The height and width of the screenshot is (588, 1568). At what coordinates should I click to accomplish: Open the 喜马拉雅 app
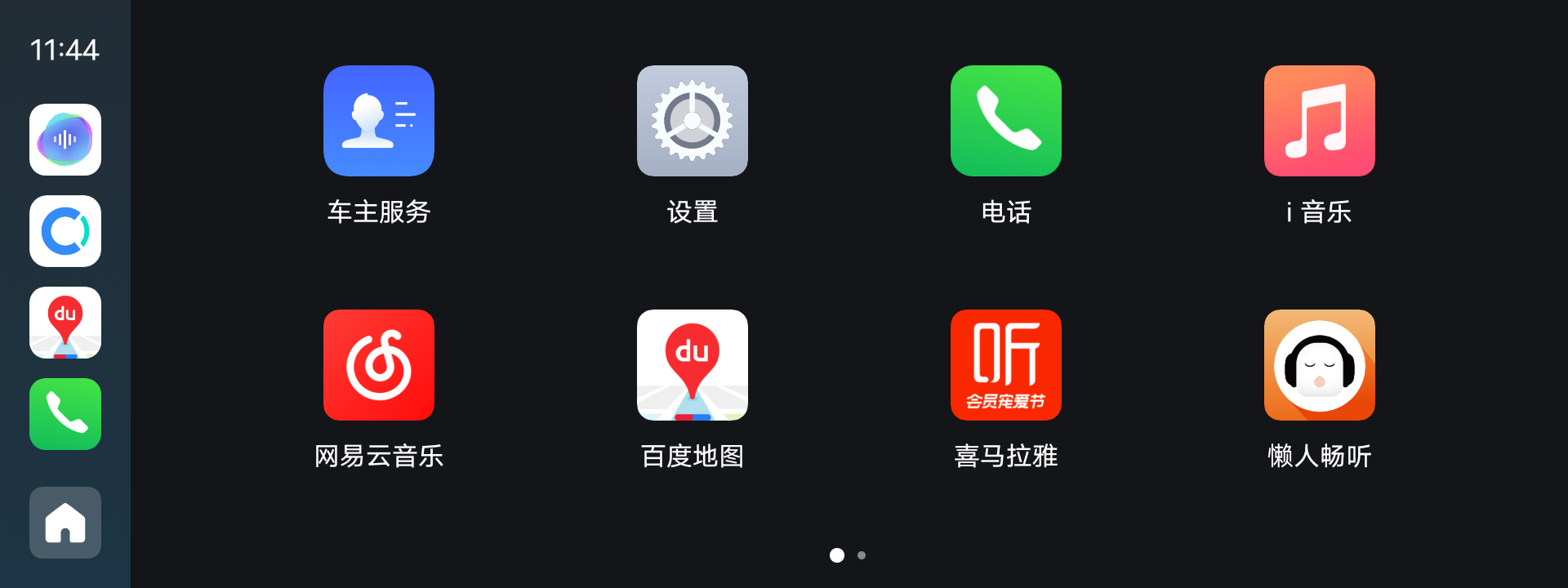(x=1005, y=365)
